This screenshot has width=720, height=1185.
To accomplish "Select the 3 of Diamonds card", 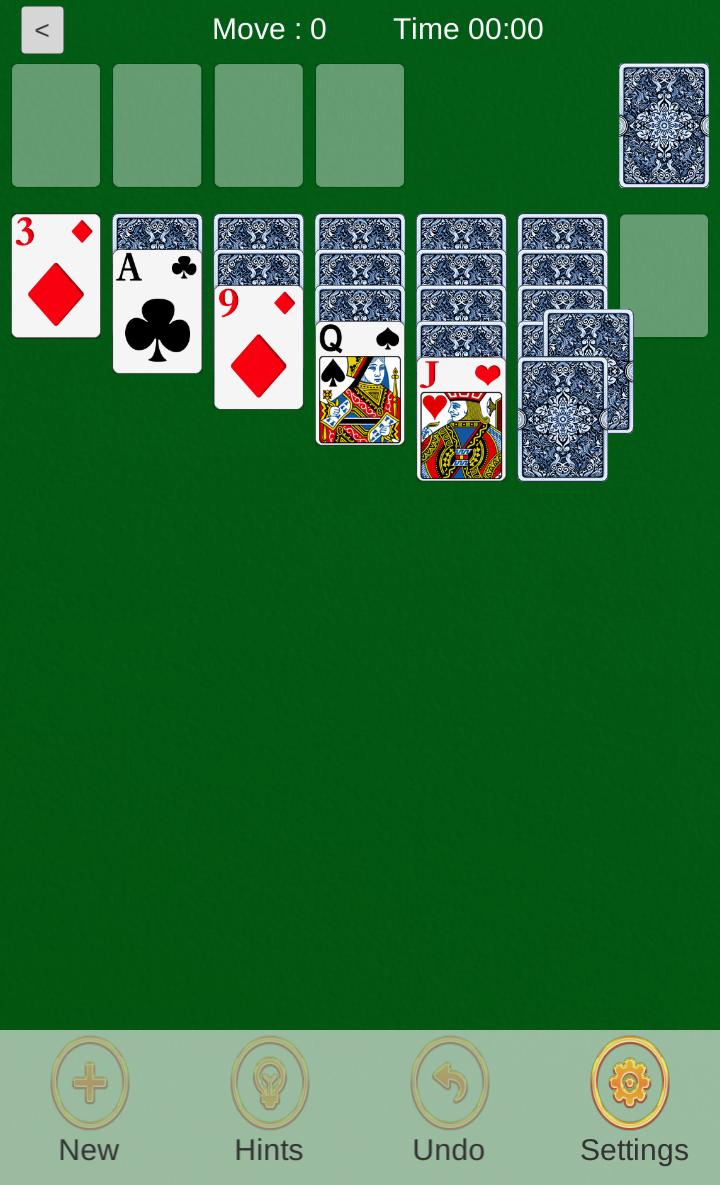I will pyautogui.click(x=55, y=275).
